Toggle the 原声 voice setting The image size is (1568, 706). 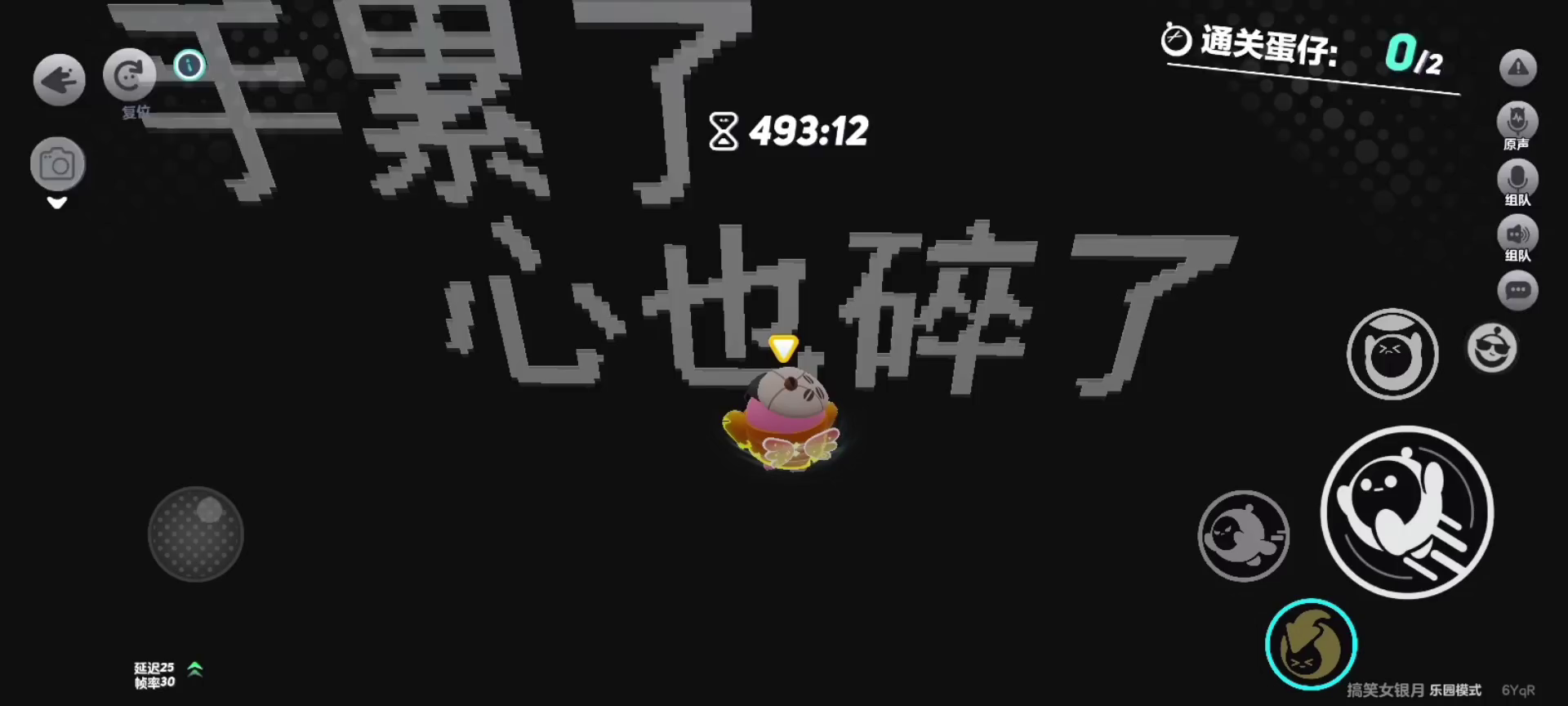pos(1517,121)
